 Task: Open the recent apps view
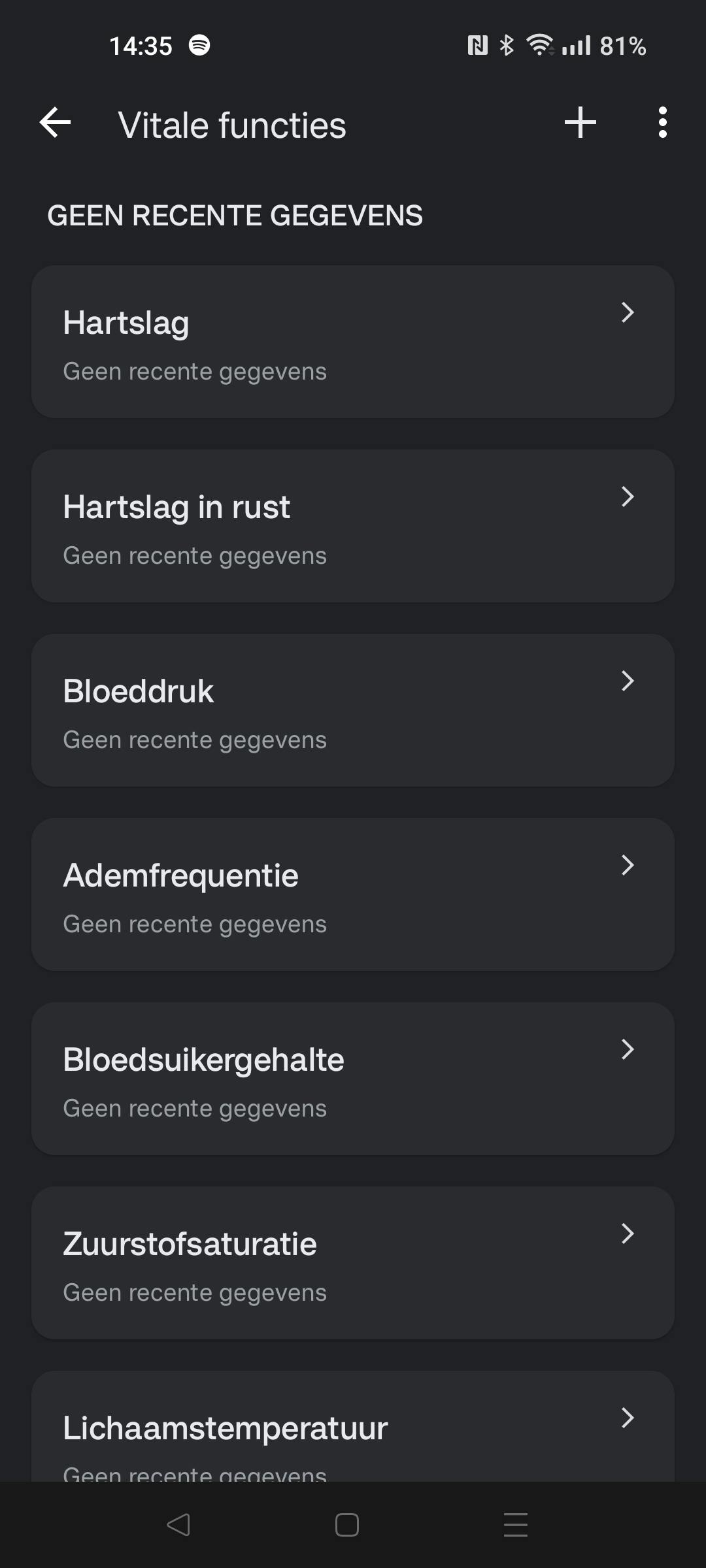515,1525
